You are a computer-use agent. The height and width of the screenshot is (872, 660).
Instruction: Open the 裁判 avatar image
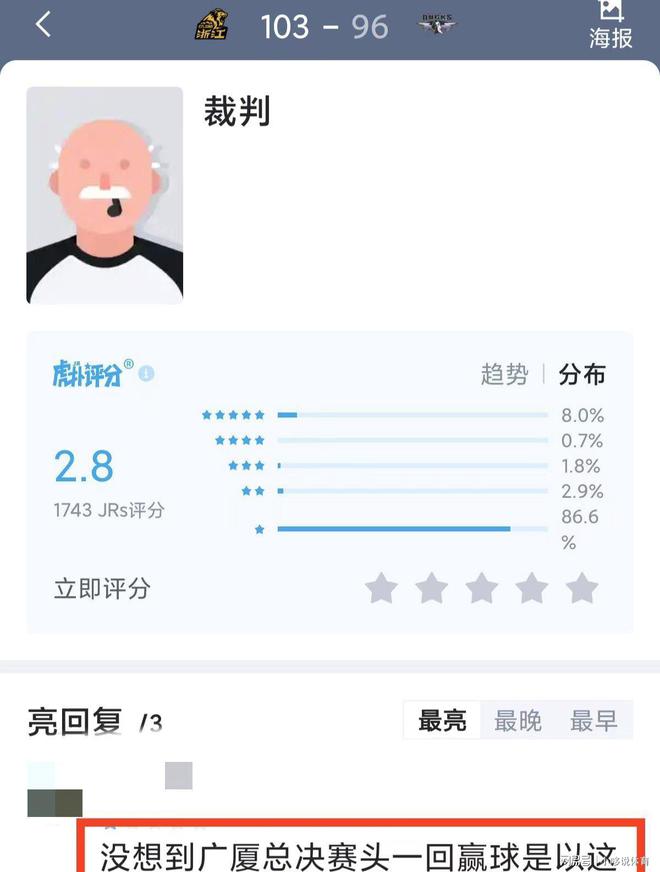click(105, 195)
